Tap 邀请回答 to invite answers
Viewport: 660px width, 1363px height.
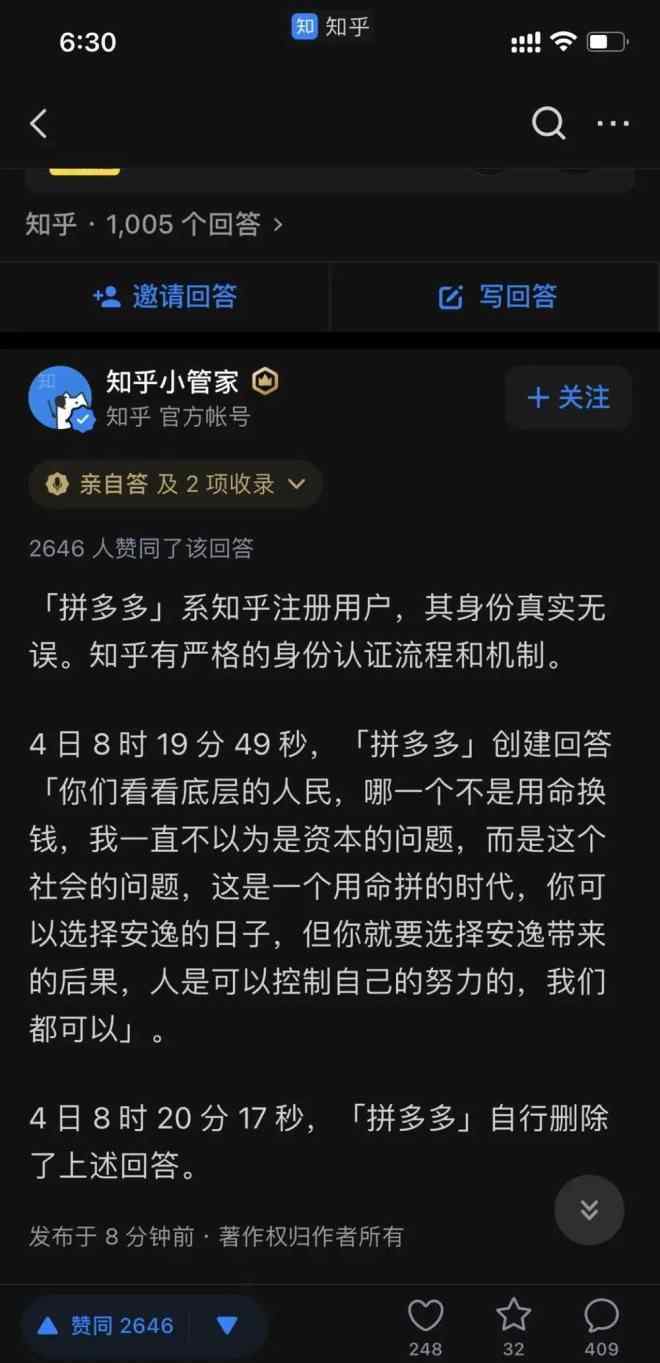point(165,297)
